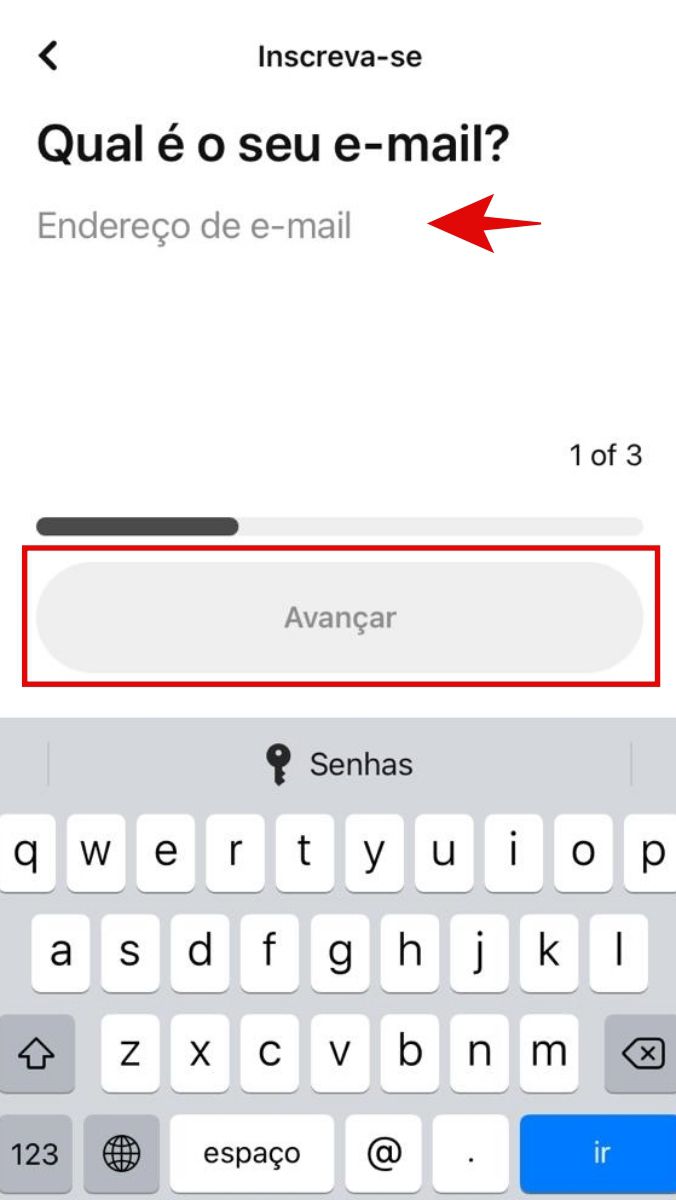Tap the @ key on the keyboard

pyautogui.click(x=384, y=1153)
